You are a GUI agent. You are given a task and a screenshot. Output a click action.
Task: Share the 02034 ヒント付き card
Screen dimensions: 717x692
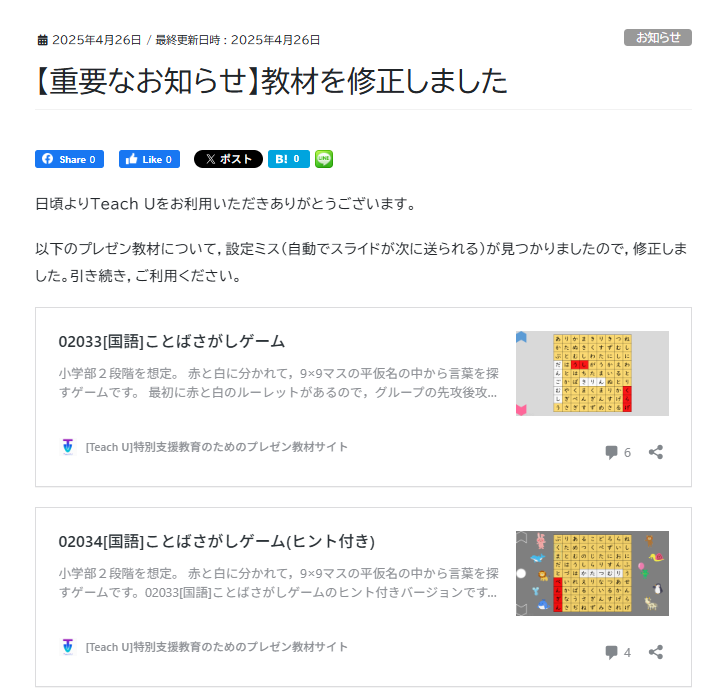click(656, 652)
